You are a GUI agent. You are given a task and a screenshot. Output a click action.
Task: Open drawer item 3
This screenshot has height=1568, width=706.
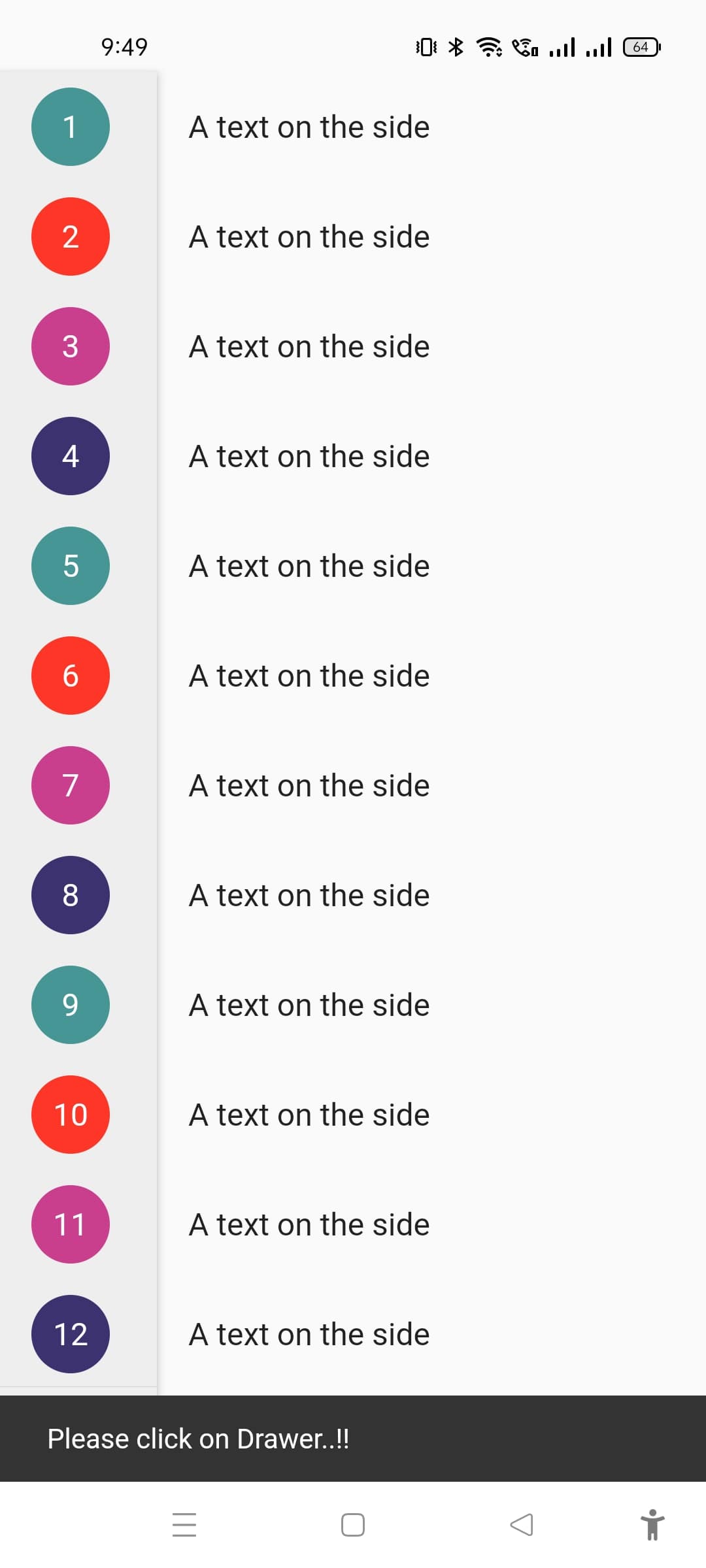tap(71, 346)
